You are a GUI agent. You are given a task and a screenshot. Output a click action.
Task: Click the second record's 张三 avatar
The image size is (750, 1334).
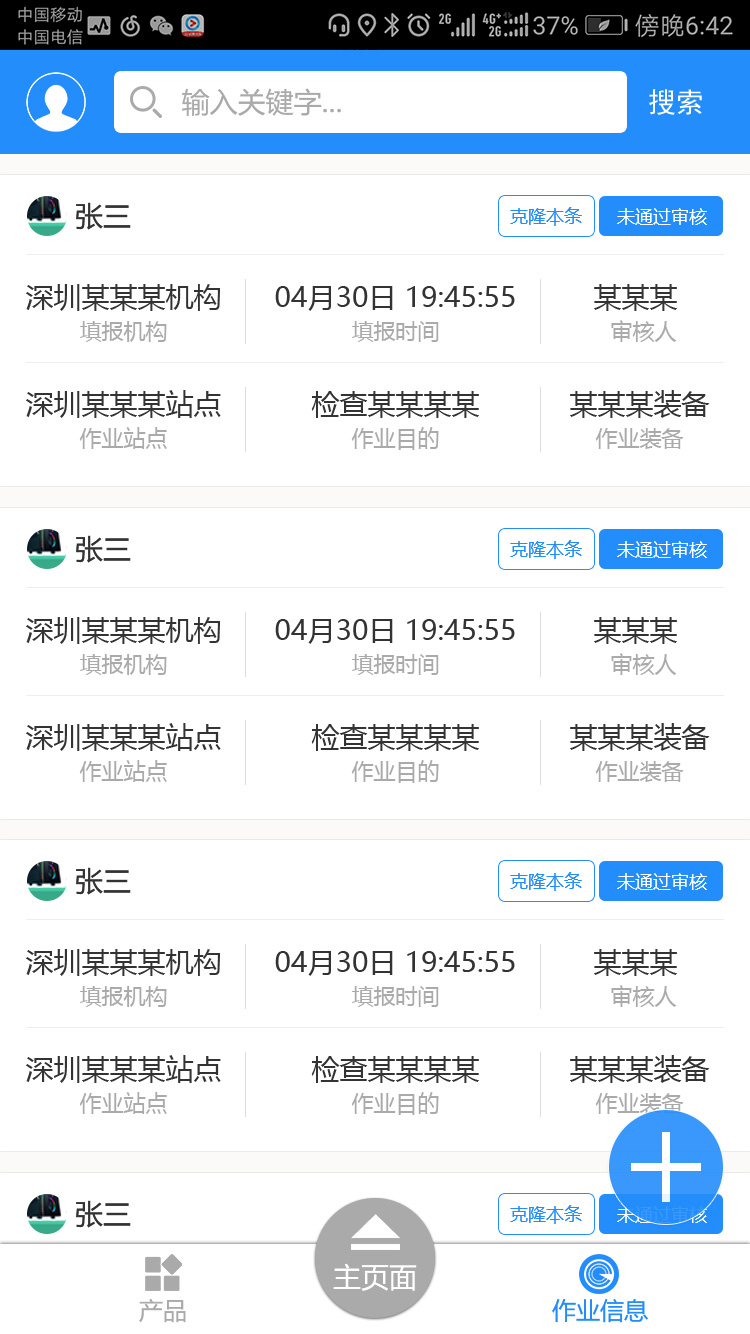[46, 548]
